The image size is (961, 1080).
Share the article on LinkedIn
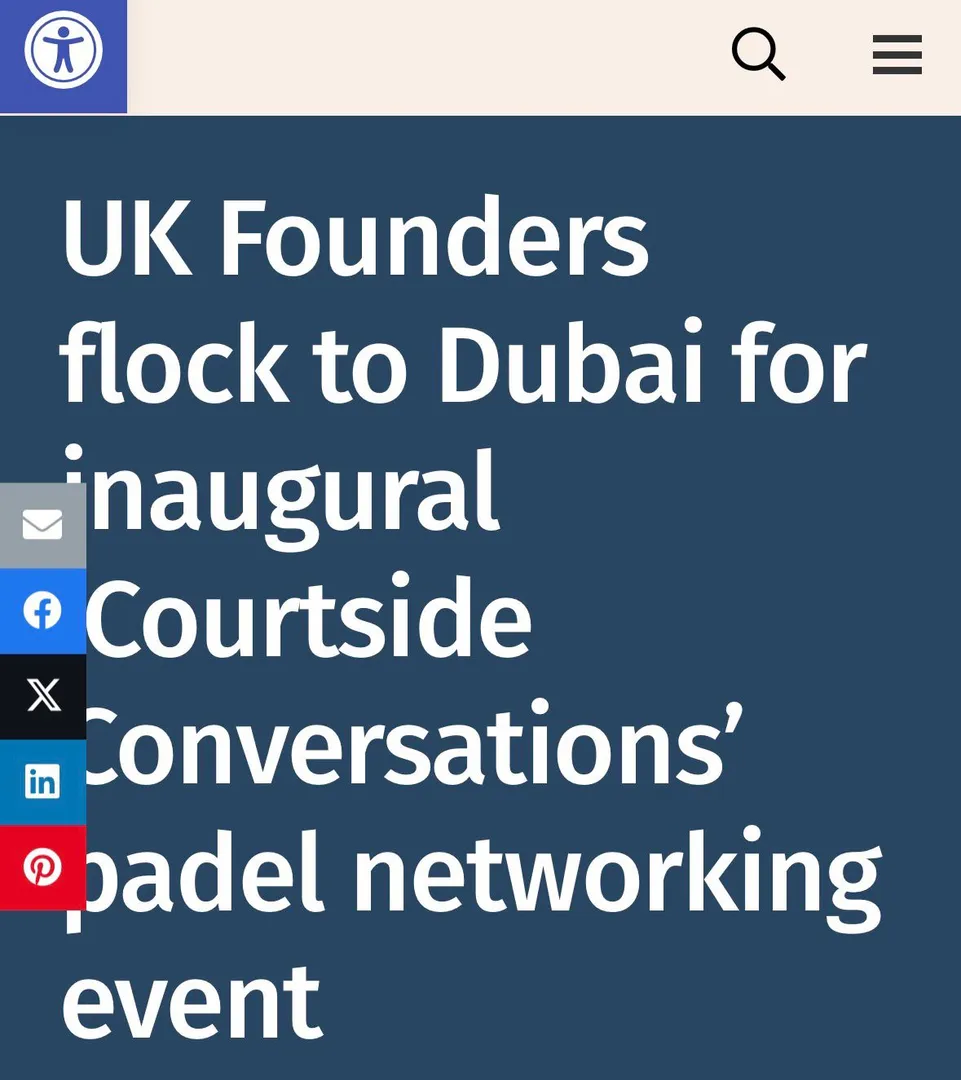click(42, 781)
